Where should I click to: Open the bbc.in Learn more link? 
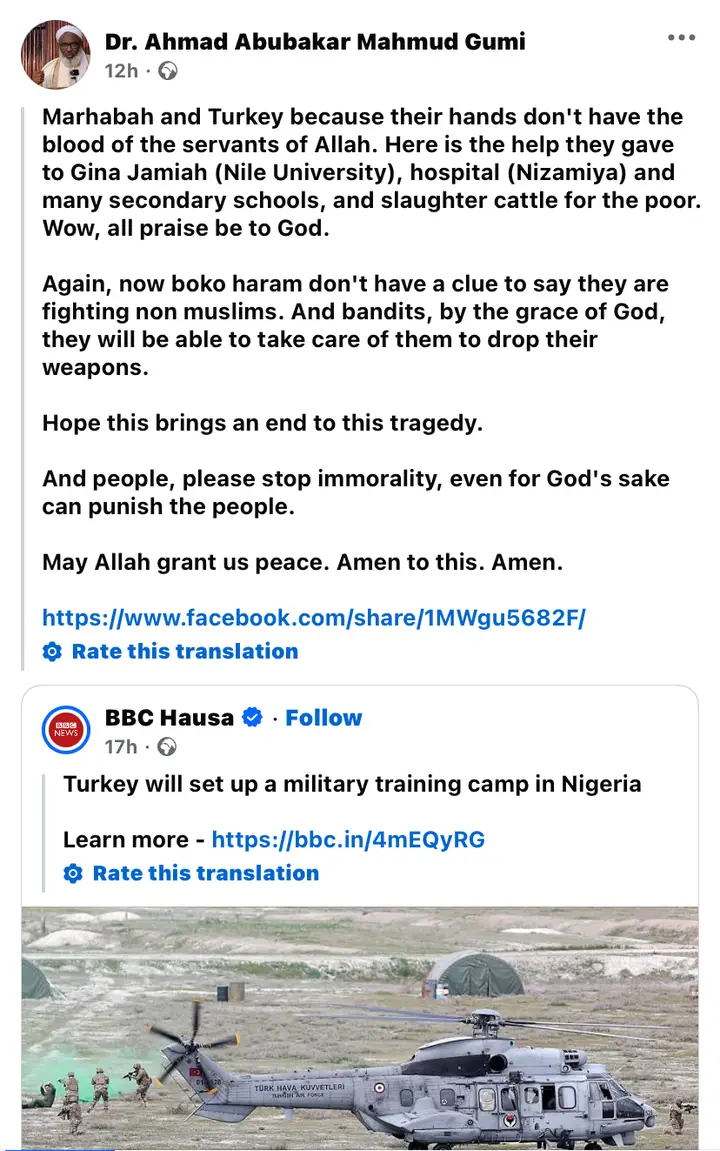tap(348, 839)
